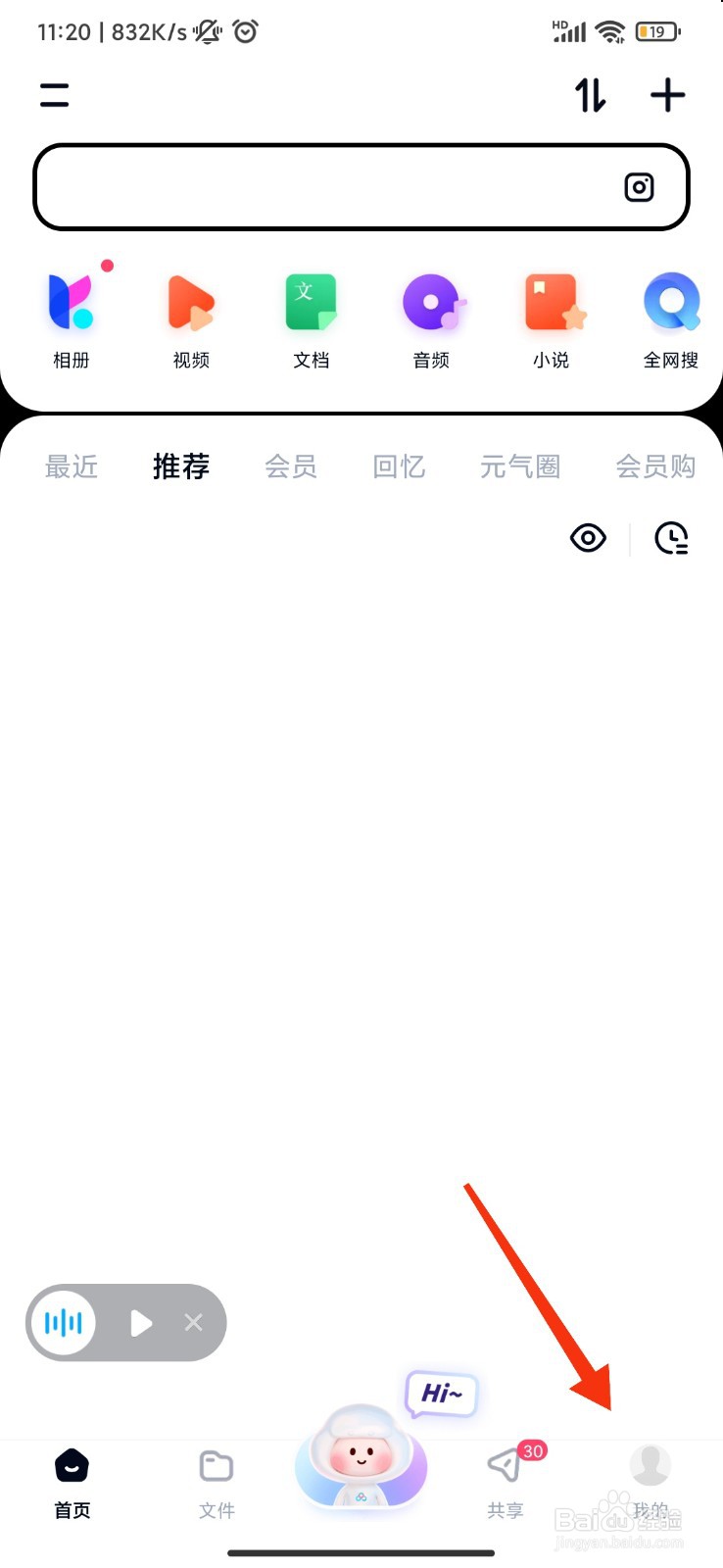Open the 音频 audio section
The height and width of the screenshot is (1568, 723).
430,314
